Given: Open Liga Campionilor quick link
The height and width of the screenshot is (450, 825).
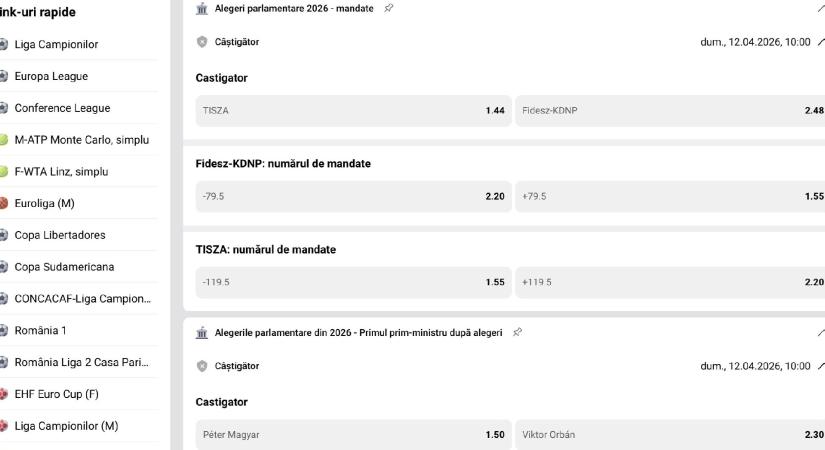Looking at the screenshot, I should tap(56, 45).
